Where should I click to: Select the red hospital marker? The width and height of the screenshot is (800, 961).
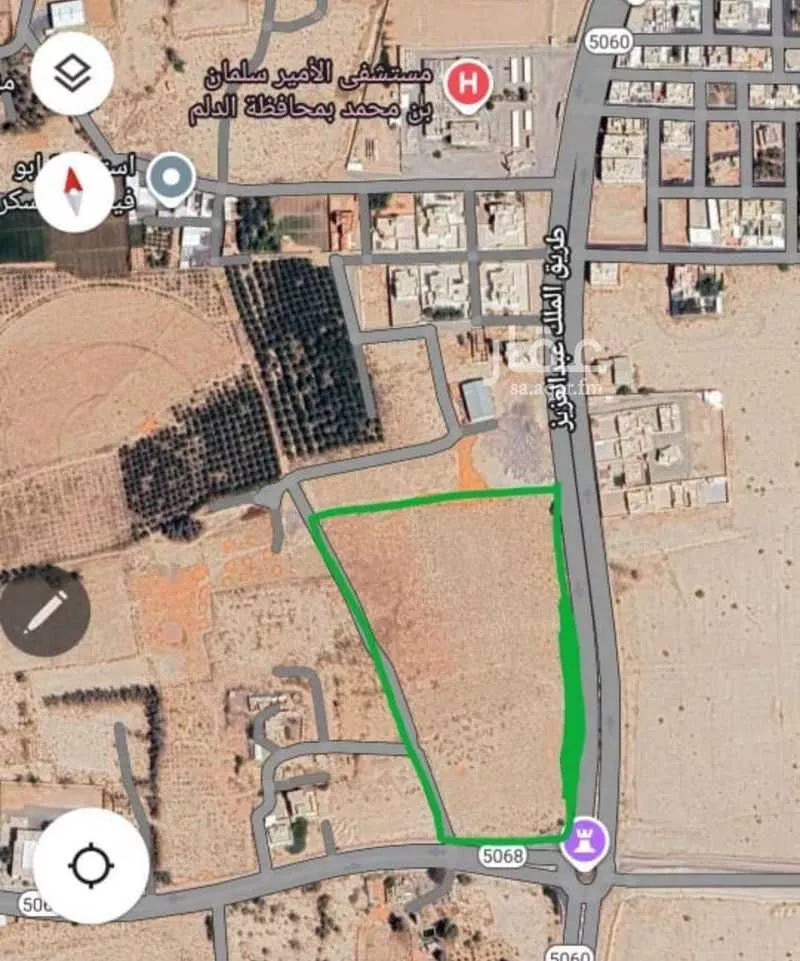[x=468, y=83]
